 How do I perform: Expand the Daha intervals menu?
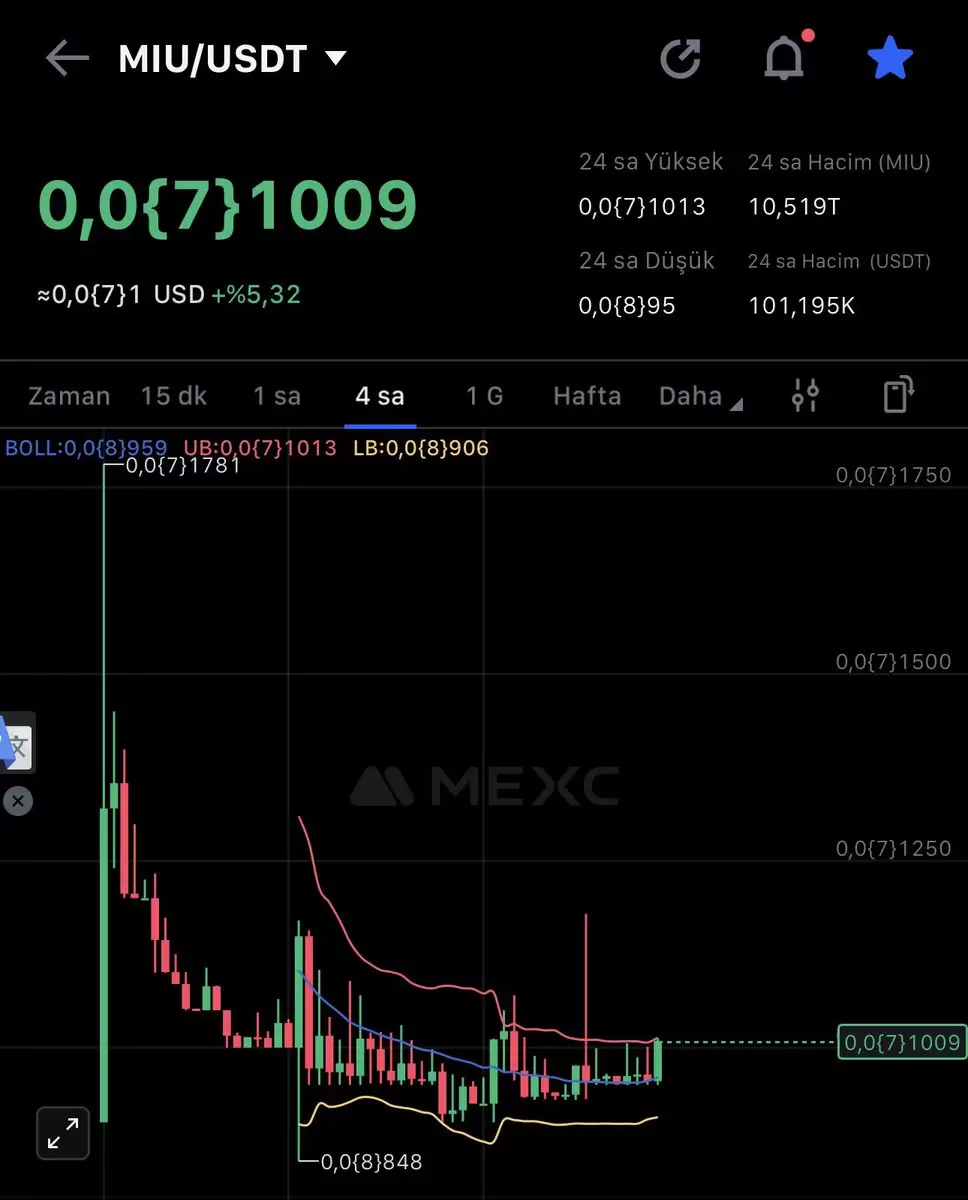pos(700,396)
